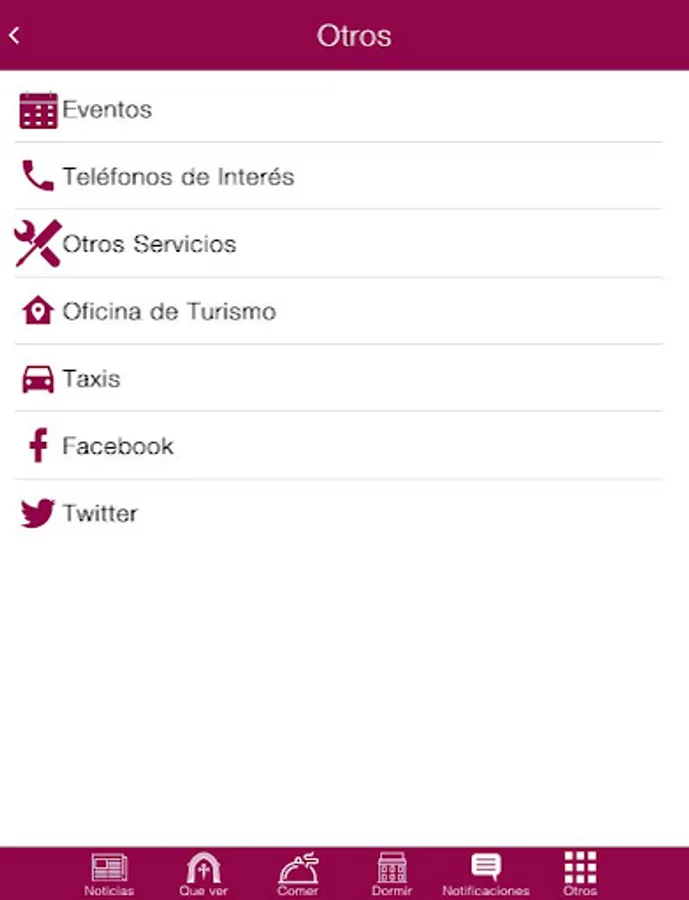The width and height of the screenshot is (689, 900).
Task: Switch to the Noticias tab
Action: pyautogui.click(x=109, y=874)
